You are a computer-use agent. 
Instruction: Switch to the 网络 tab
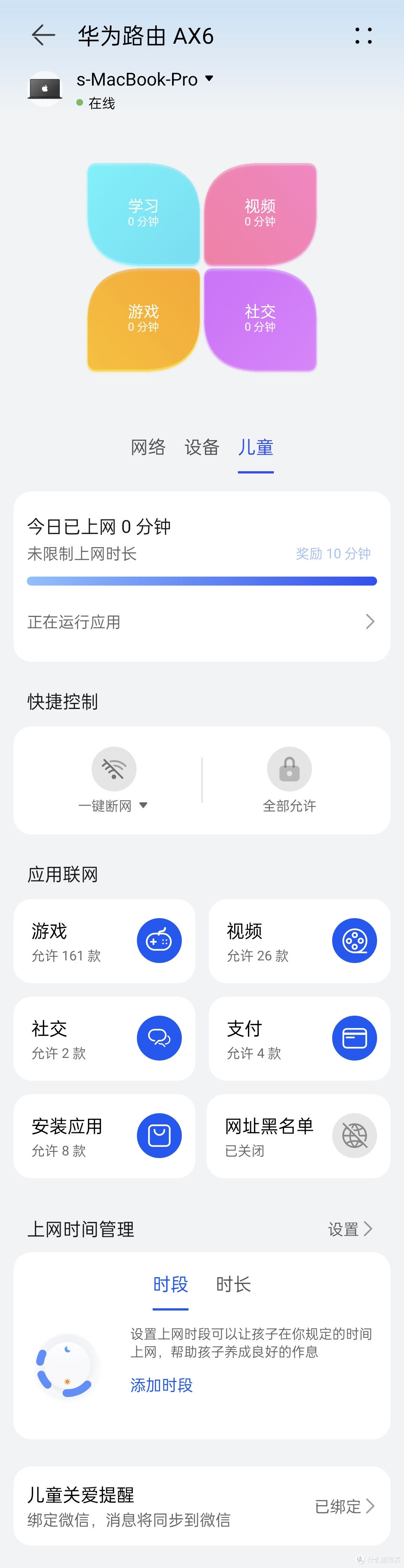coord(148,447)
